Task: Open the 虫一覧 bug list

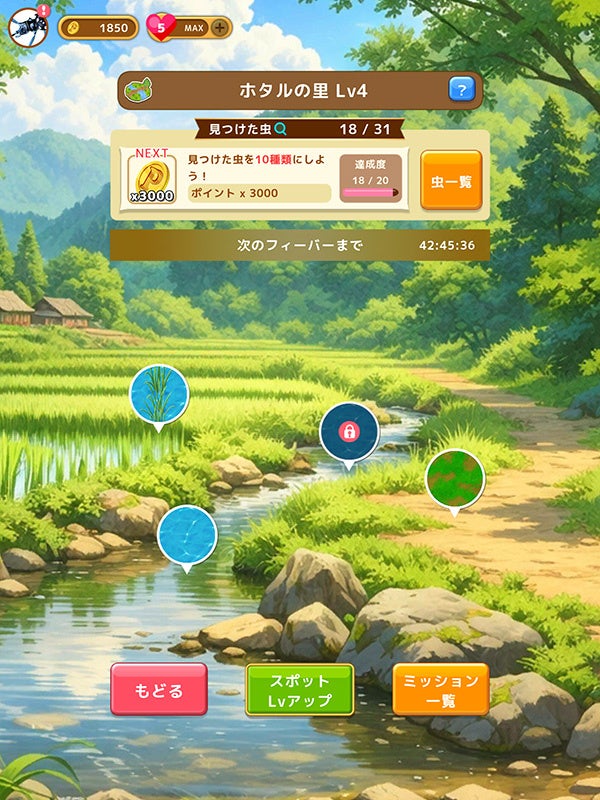Action: tap(451, 180)
